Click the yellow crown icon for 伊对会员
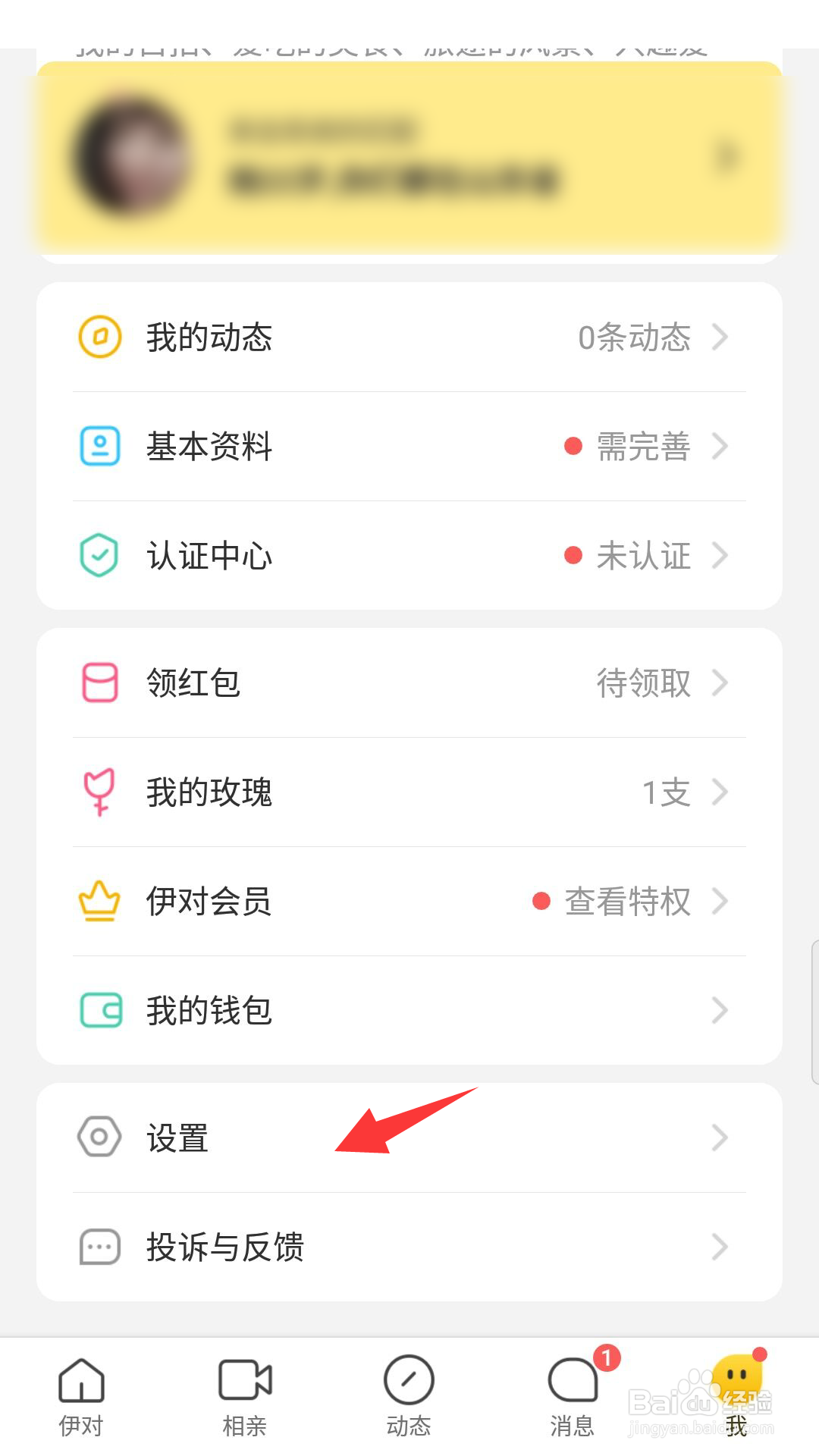Image resolution: width=819 pixels, height=1456 pixels. pos(99,901)
